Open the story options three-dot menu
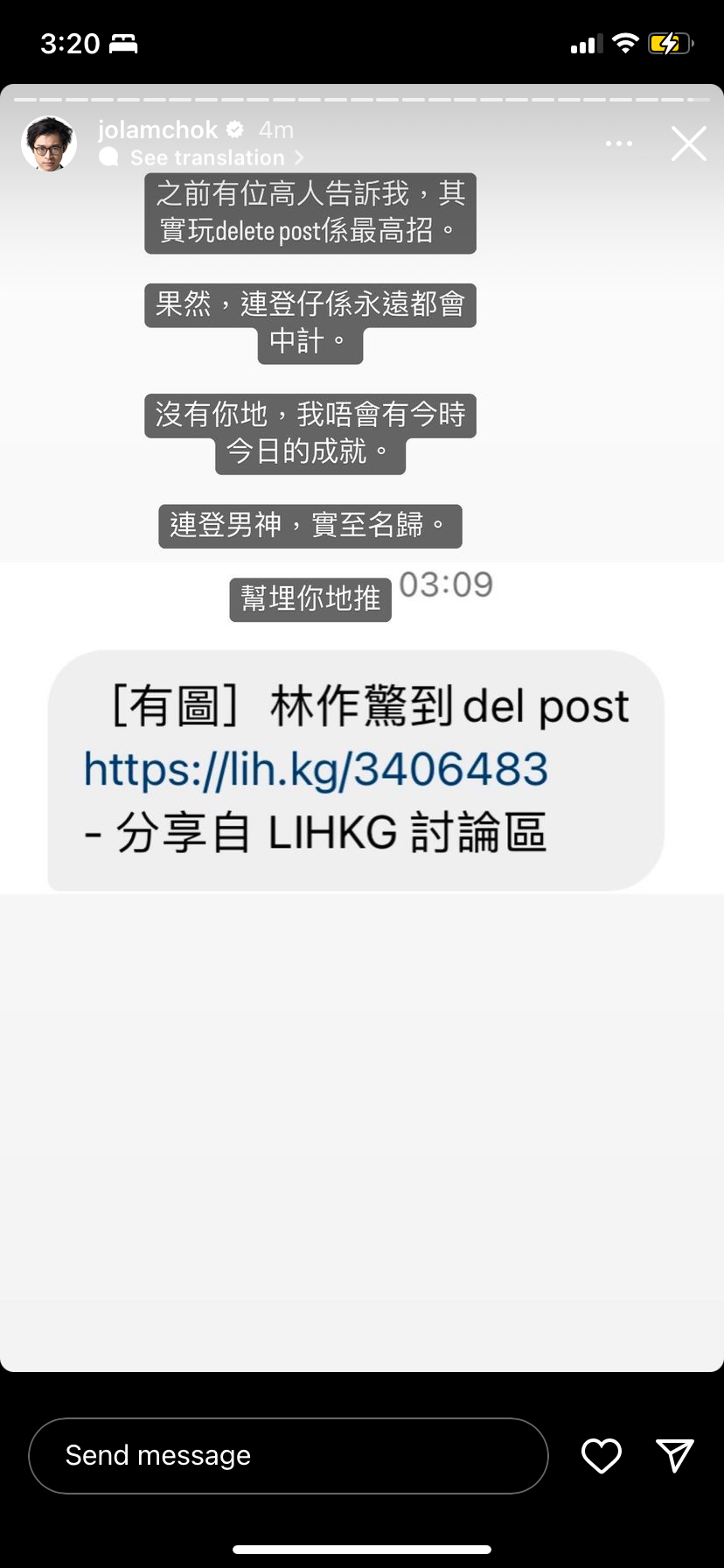 tap(619, 143)
